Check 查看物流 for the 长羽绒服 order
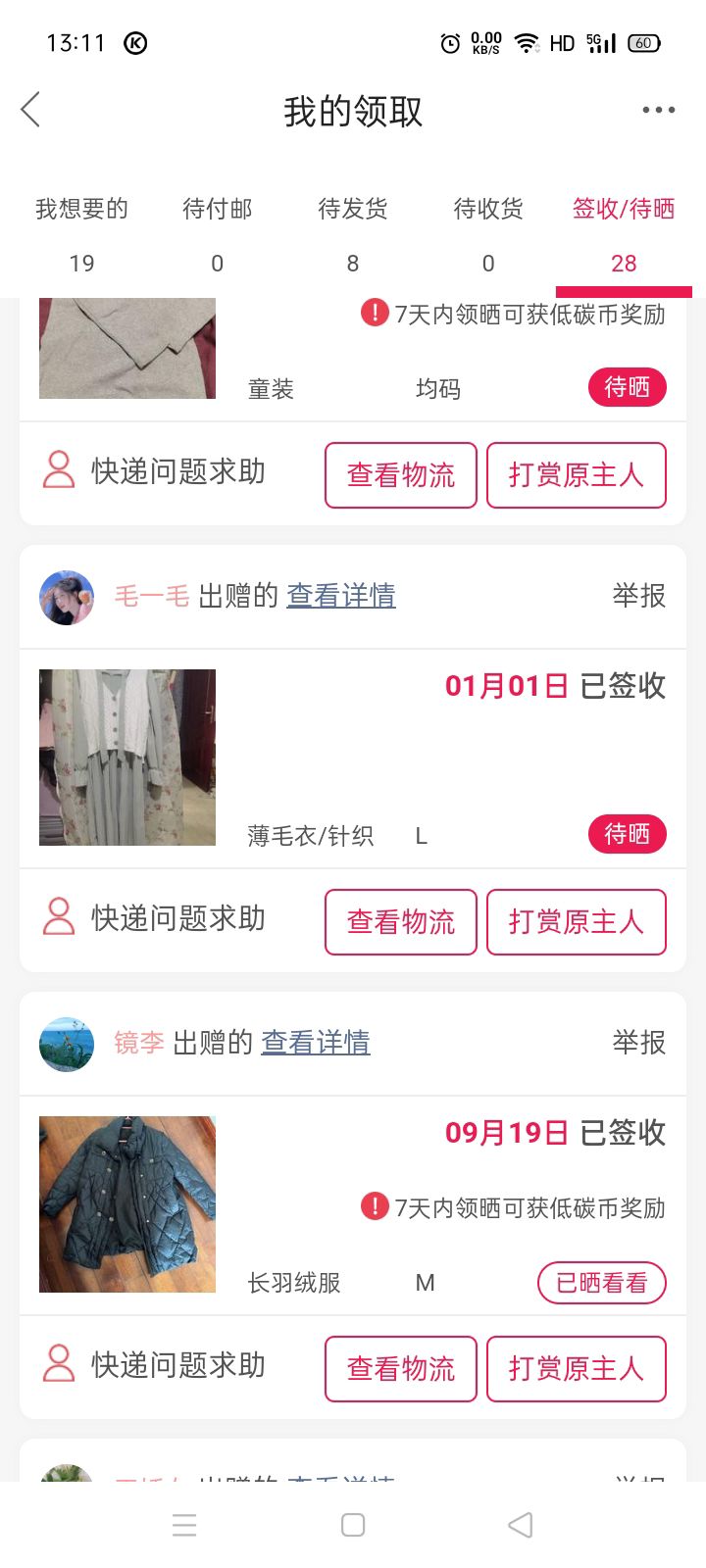This screenshot has width=706, height=1568. point(401,1369)
